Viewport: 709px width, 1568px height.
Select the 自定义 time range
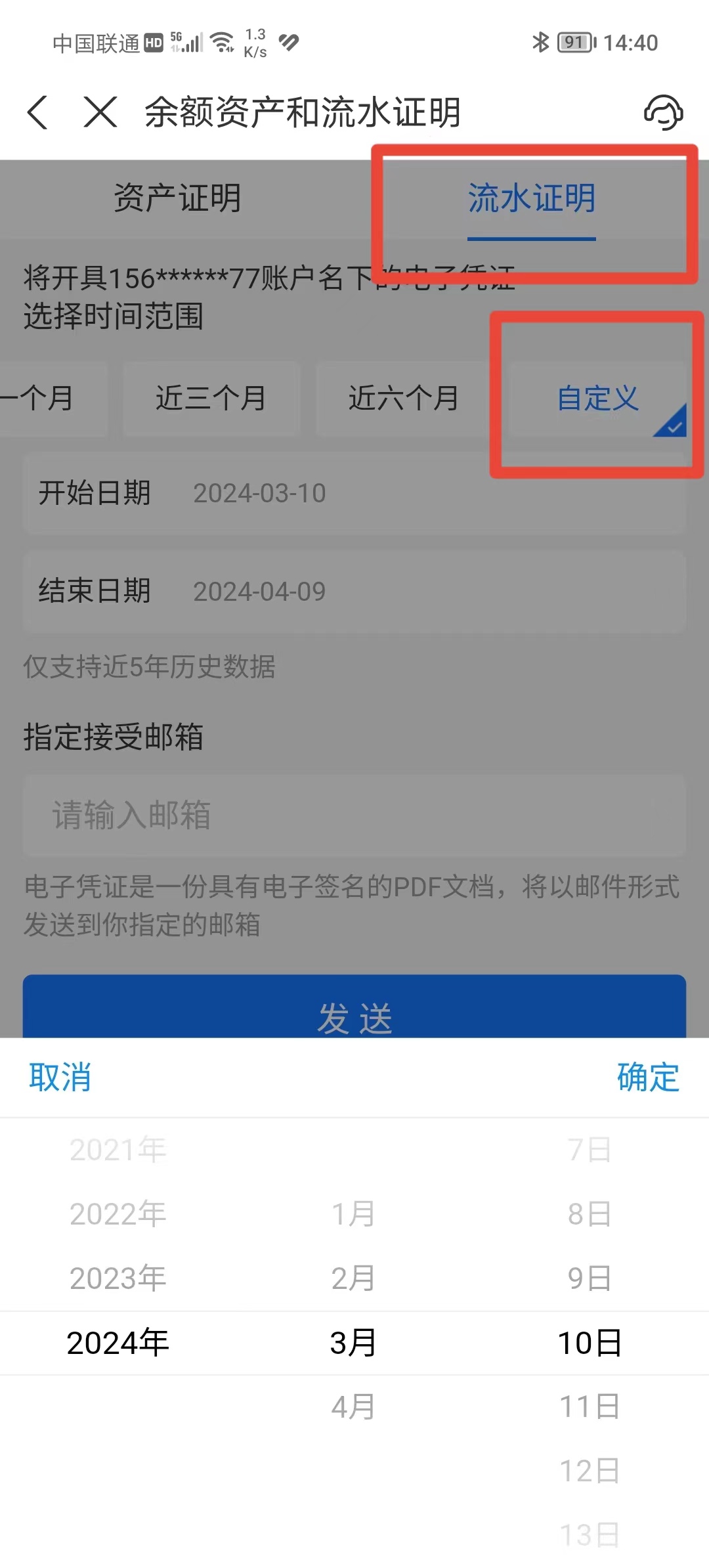(x=597, y=399)
